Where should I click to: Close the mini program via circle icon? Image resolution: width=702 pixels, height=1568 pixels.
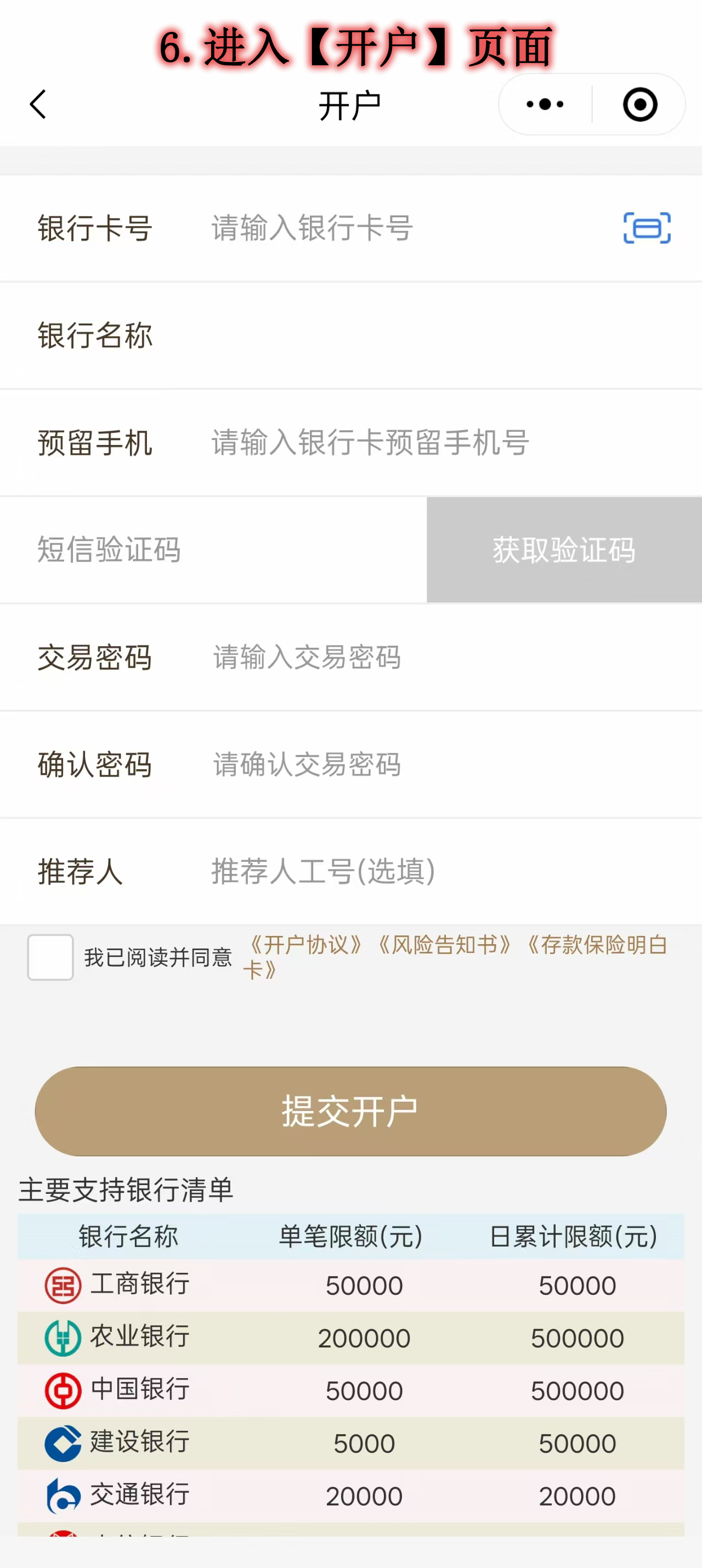[x=640, y=105]
